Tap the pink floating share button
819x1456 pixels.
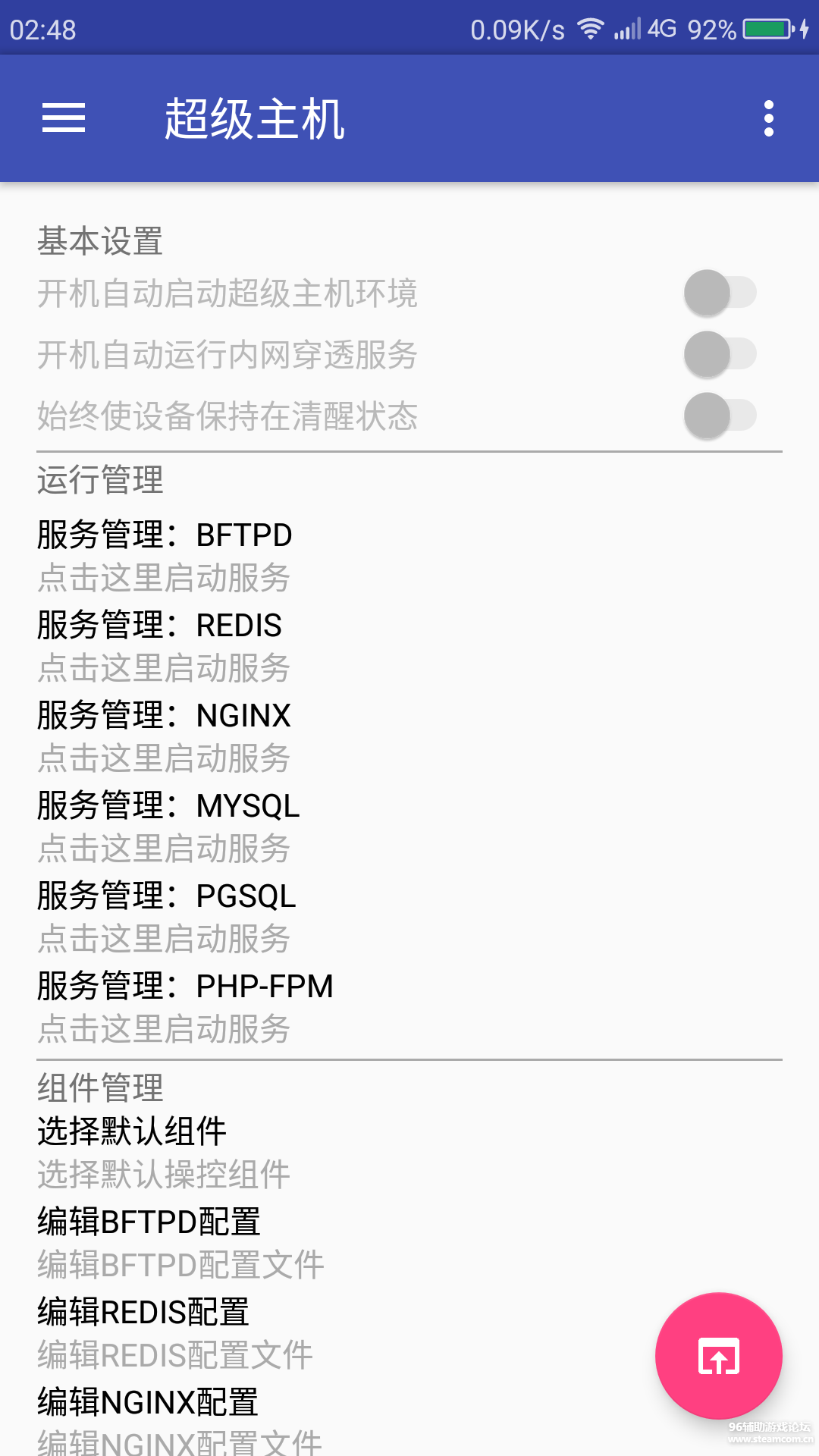coord(717,1357)
